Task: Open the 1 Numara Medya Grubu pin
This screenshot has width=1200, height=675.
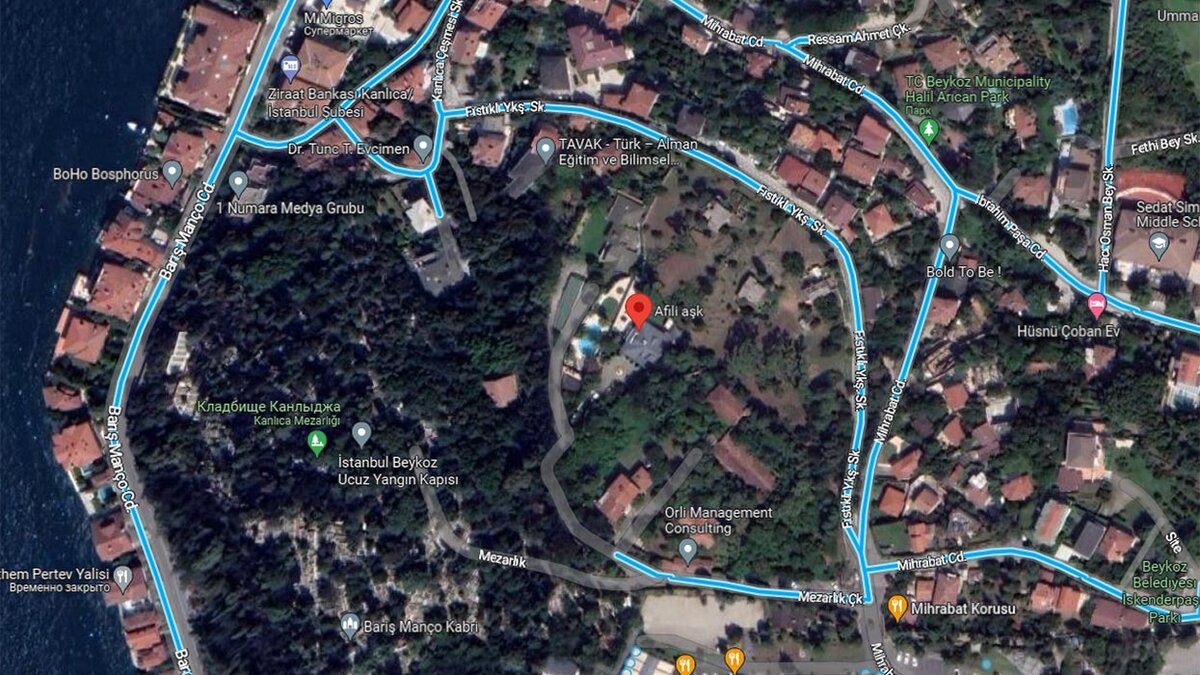Action: point(238,183)
